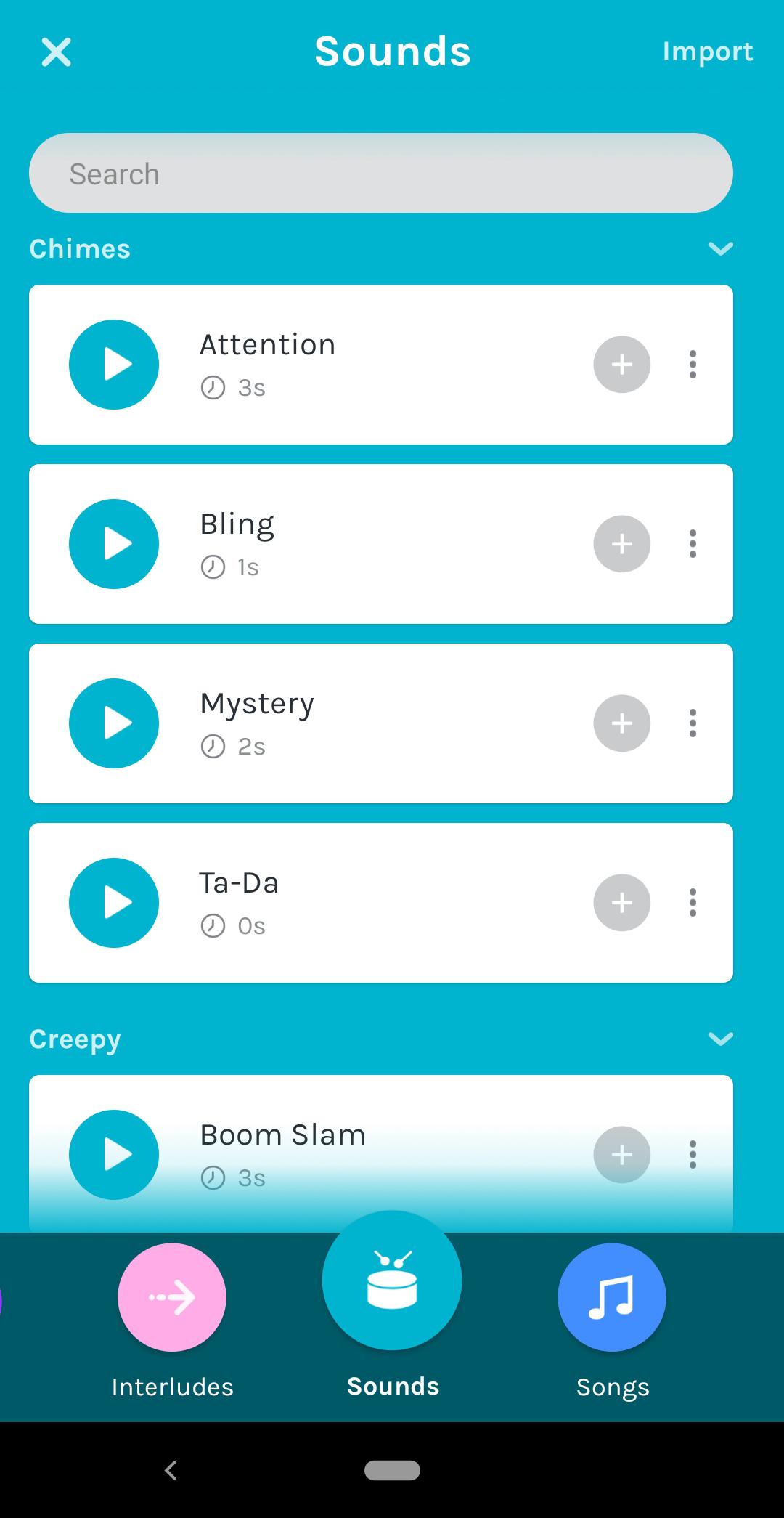Add the Bling sound
The width and height of the screenshot is (784, 1518).
(622, 544)
